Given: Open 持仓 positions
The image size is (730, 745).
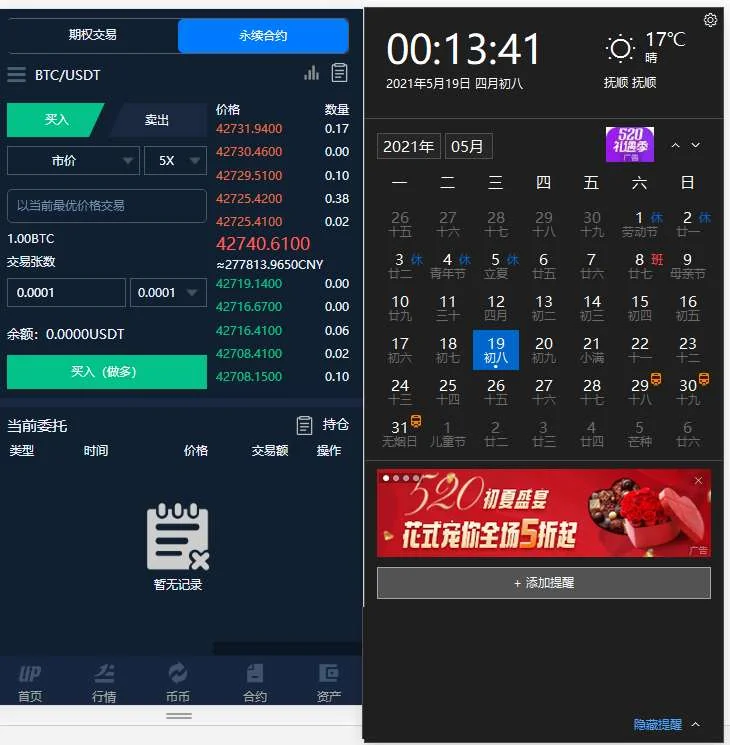Looking at the screenshot, I should pos(323,425).
